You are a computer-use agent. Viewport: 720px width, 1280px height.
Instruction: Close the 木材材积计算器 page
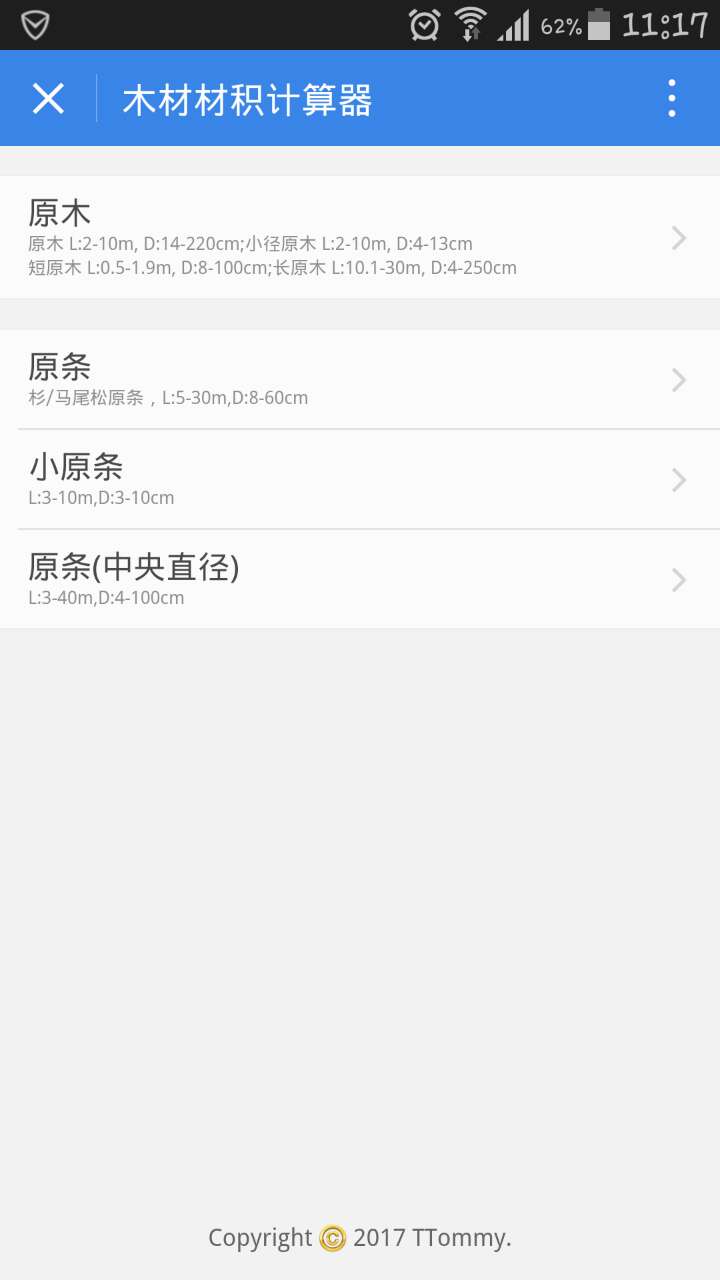point(48,98)
